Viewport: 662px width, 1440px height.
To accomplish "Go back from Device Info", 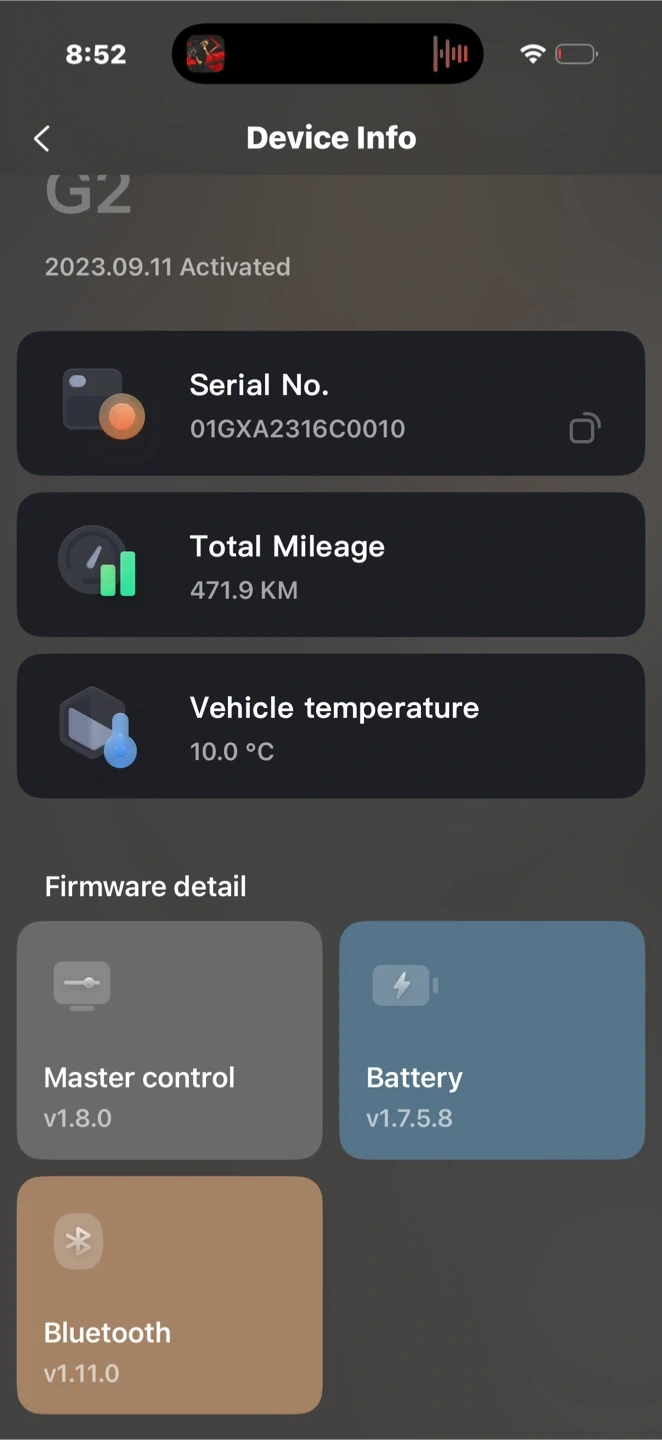I will click(x=41, y=139).
